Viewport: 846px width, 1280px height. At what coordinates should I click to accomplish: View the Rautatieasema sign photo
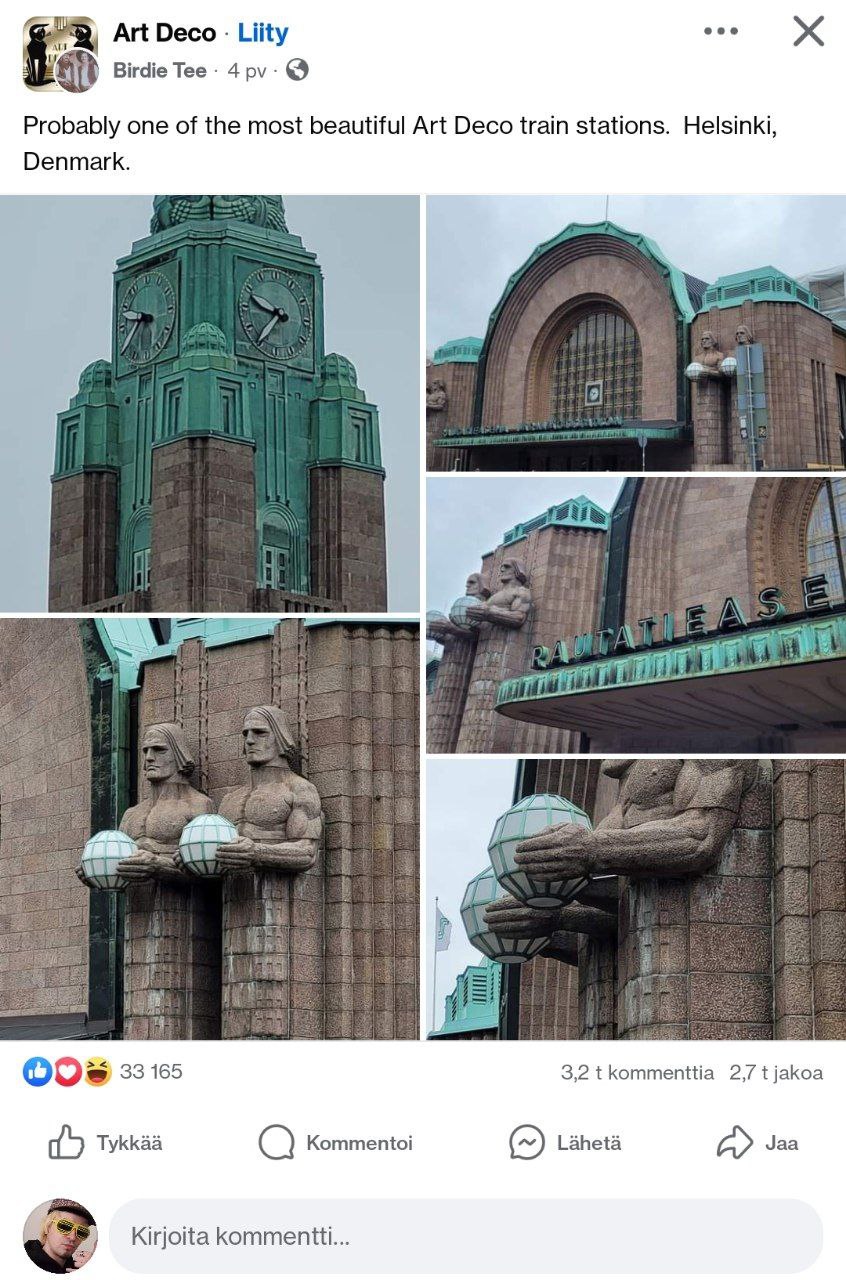(x=635, y=615)
